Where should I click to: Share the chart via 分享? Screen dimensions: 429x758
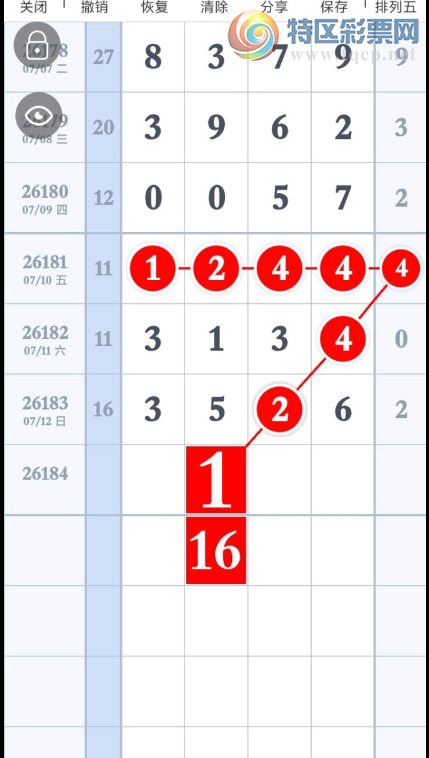click(x=274, y=7)
